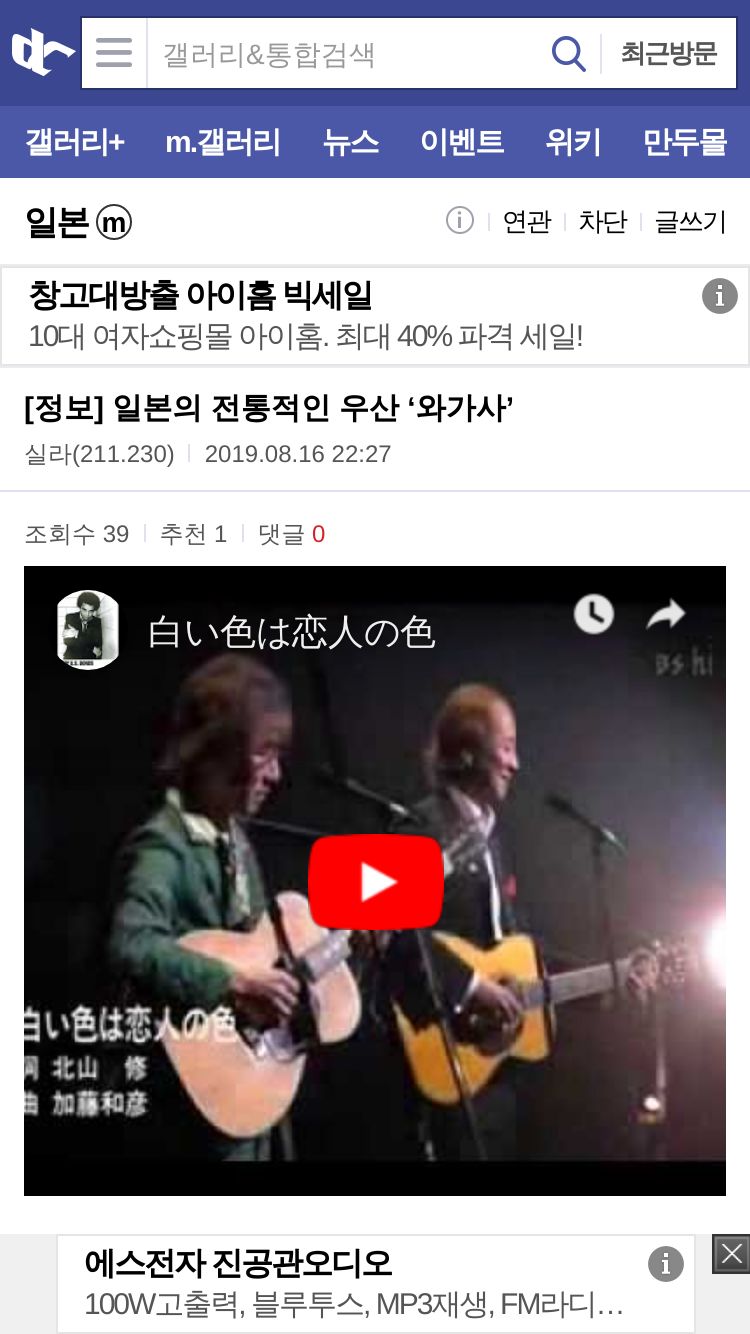Close the bottom 에스전자 ad banner
750x1334 pixels.
coord(731,1254)
